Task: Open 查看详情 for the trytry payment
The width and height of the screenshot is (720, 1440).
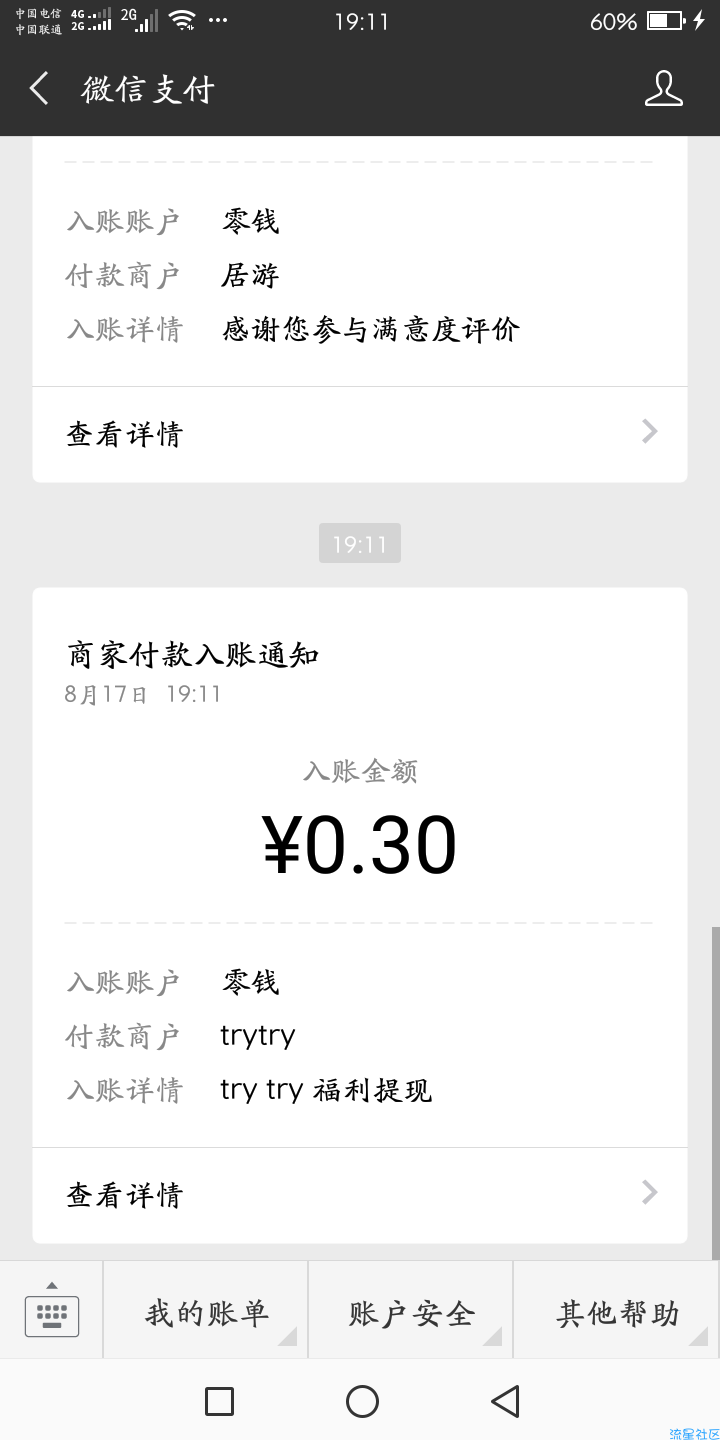Action: pos(360,1195)
